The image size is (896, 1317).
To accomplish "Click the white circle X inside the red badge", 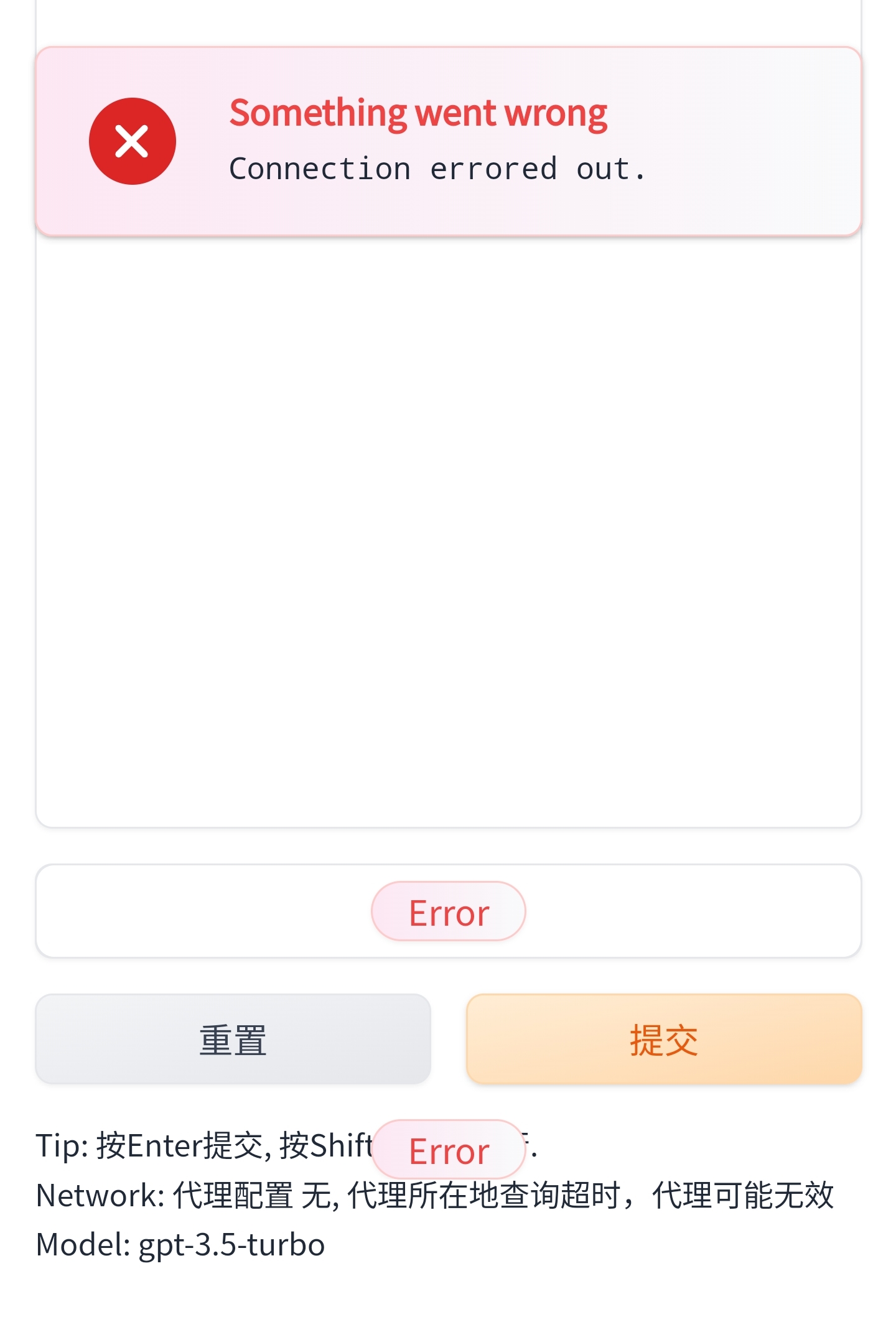I will pyautogui.click(x=133, y=141).
